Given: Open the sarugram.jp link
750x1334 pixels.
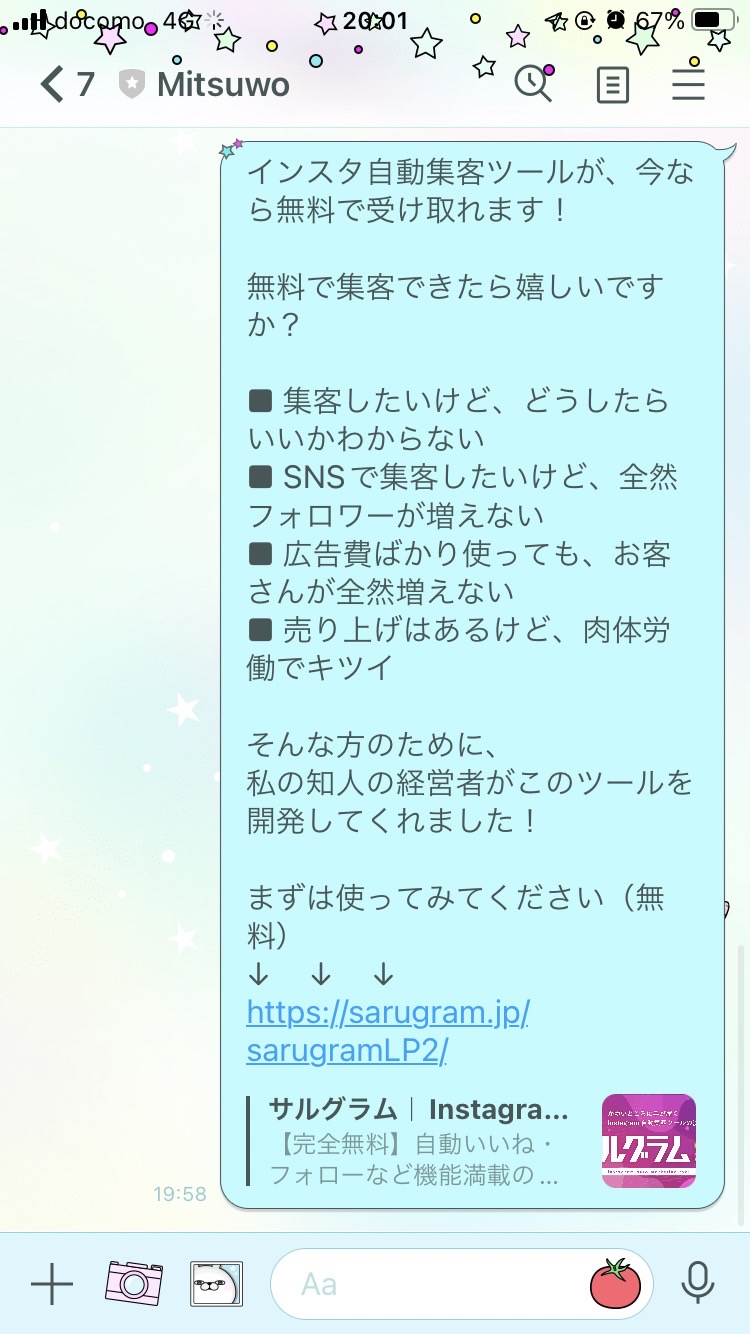Looking at the screenshot, I should (387, 1032).
